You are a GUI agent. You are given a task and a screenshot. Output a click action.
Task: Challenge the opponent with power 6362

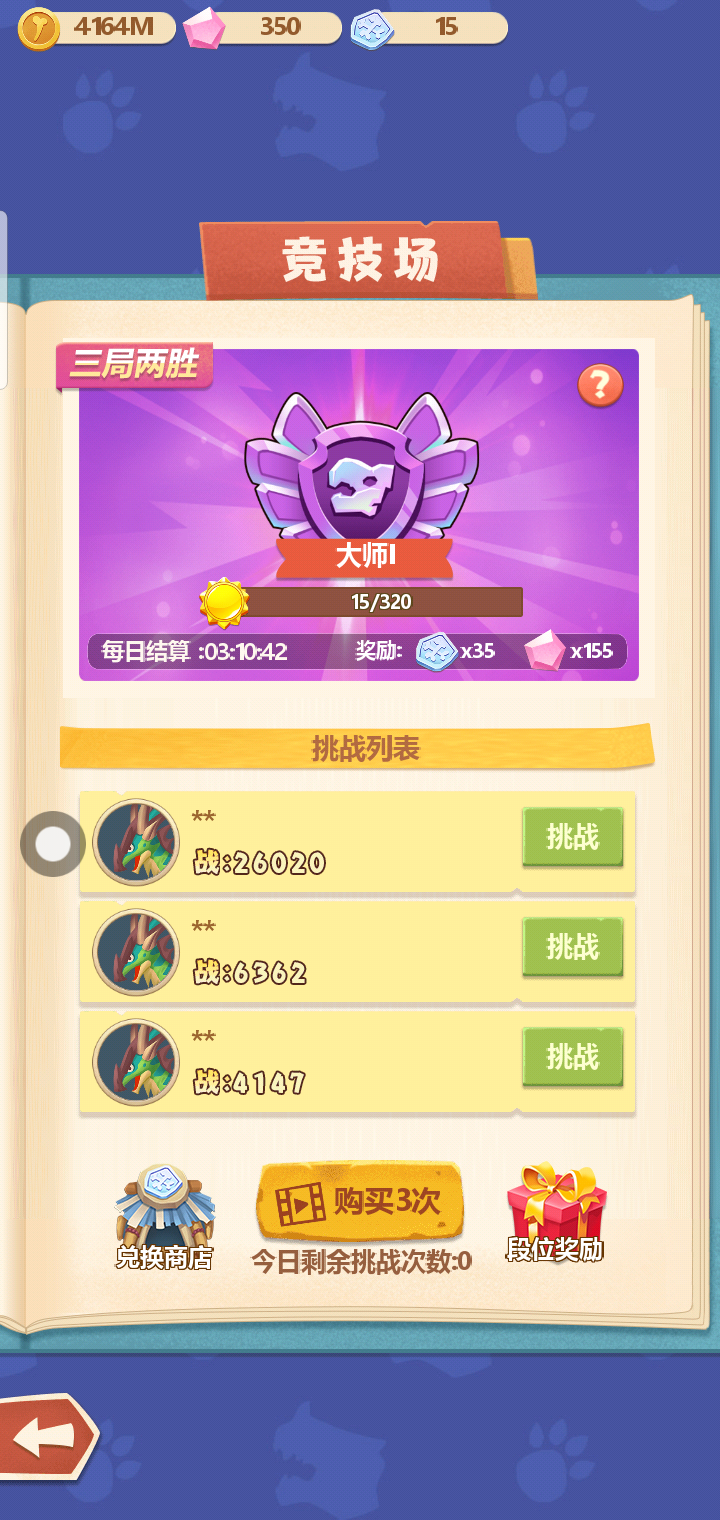572,947
